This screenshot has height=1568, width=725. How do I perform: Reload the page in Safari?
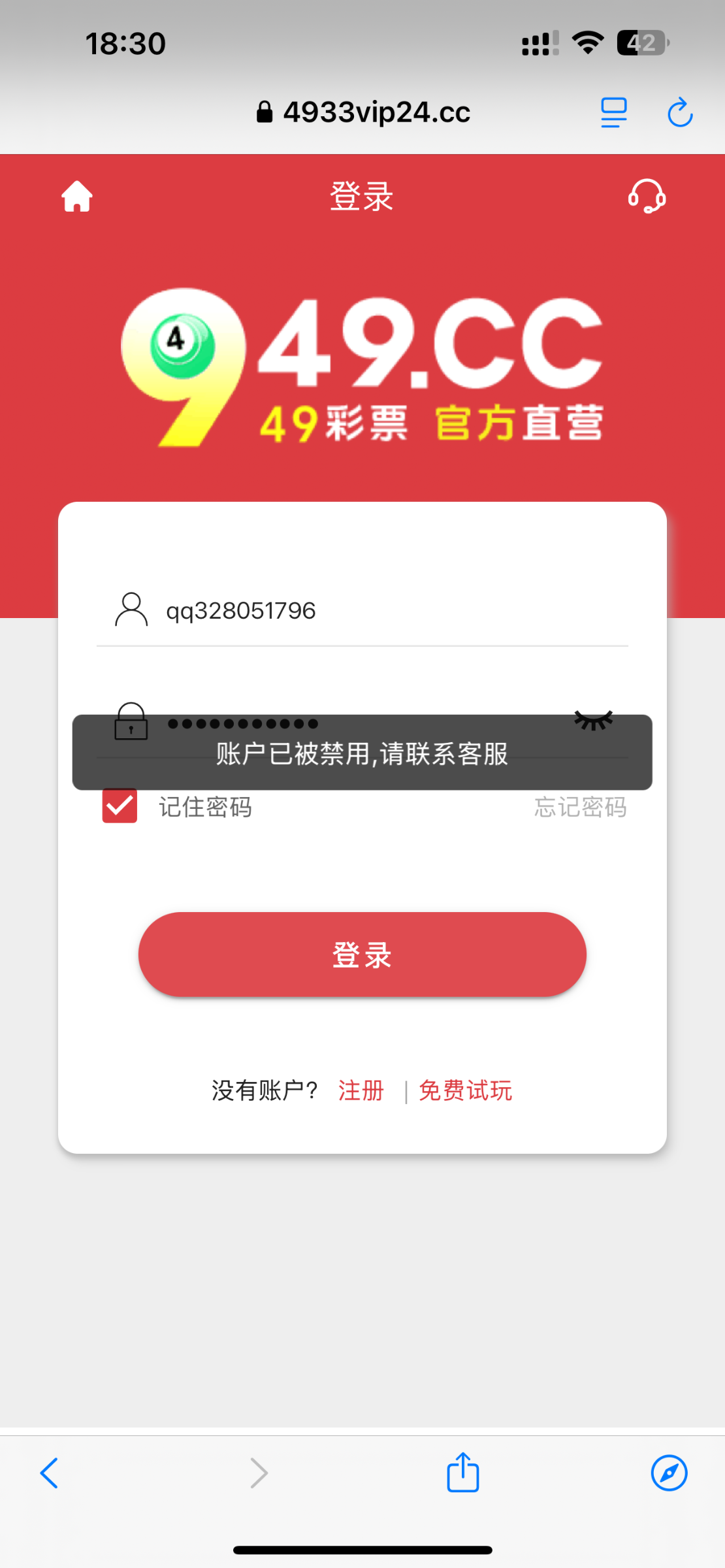coord(680,112)
